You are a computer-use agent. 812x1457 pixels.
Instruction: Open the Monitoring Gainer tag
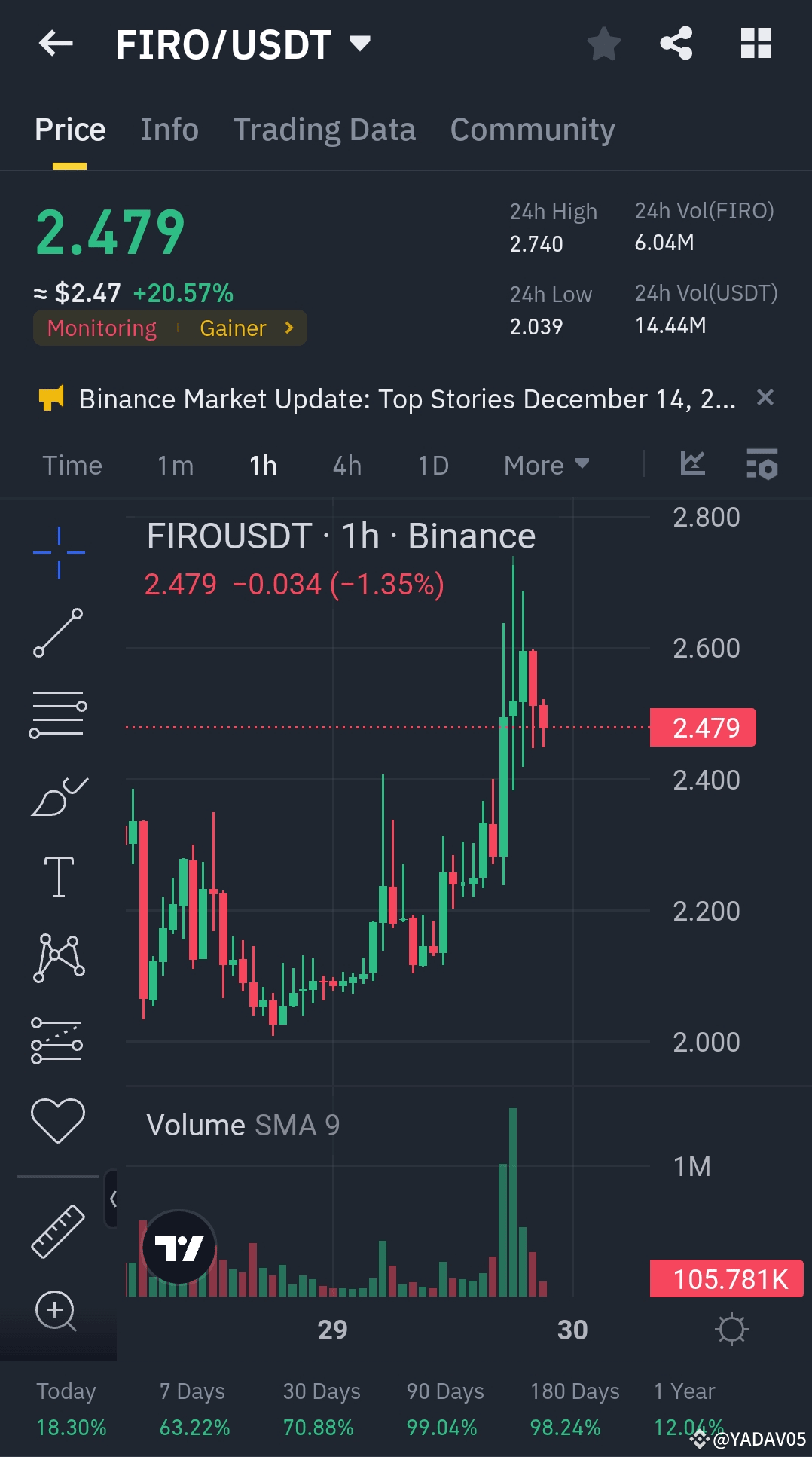(170, 328)
